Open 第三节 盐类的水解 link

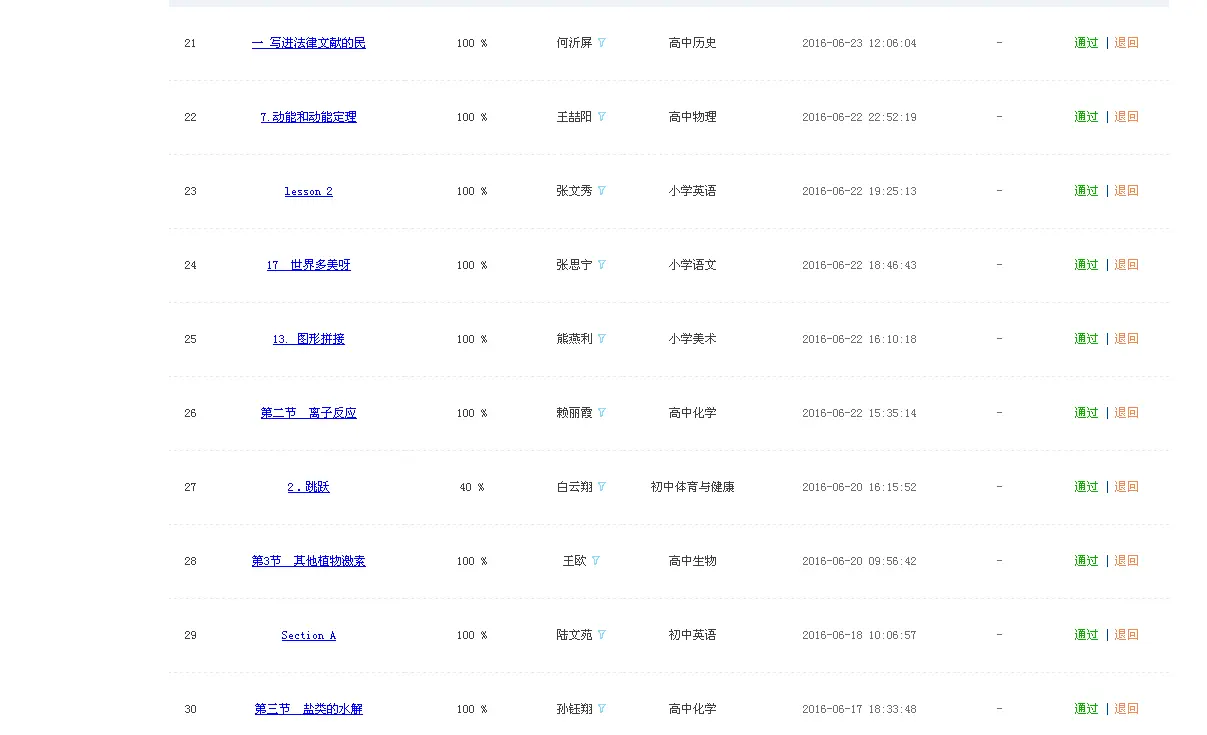click(308, 709)
